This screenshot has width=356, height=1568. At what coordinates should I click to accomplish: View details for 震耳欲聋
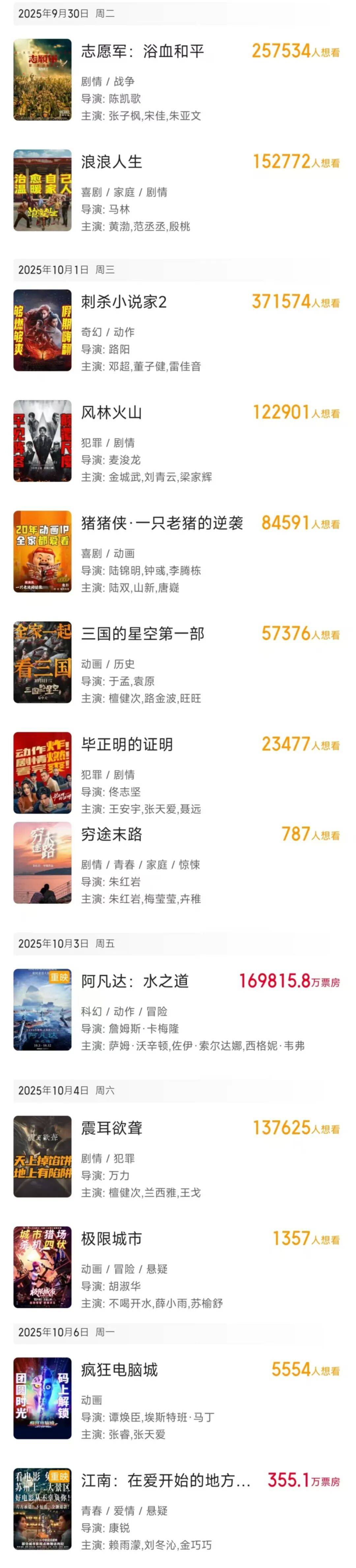pos(111,1129)
